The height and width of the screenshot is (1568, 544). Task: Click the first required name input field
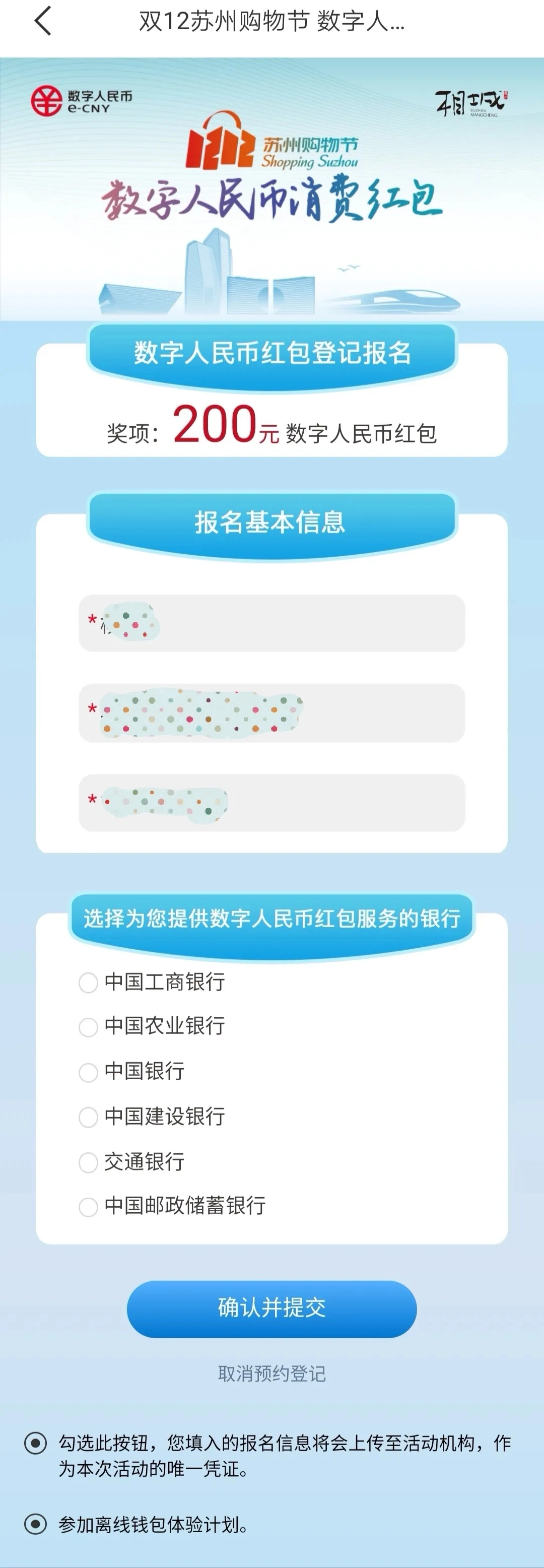point(271,622)
